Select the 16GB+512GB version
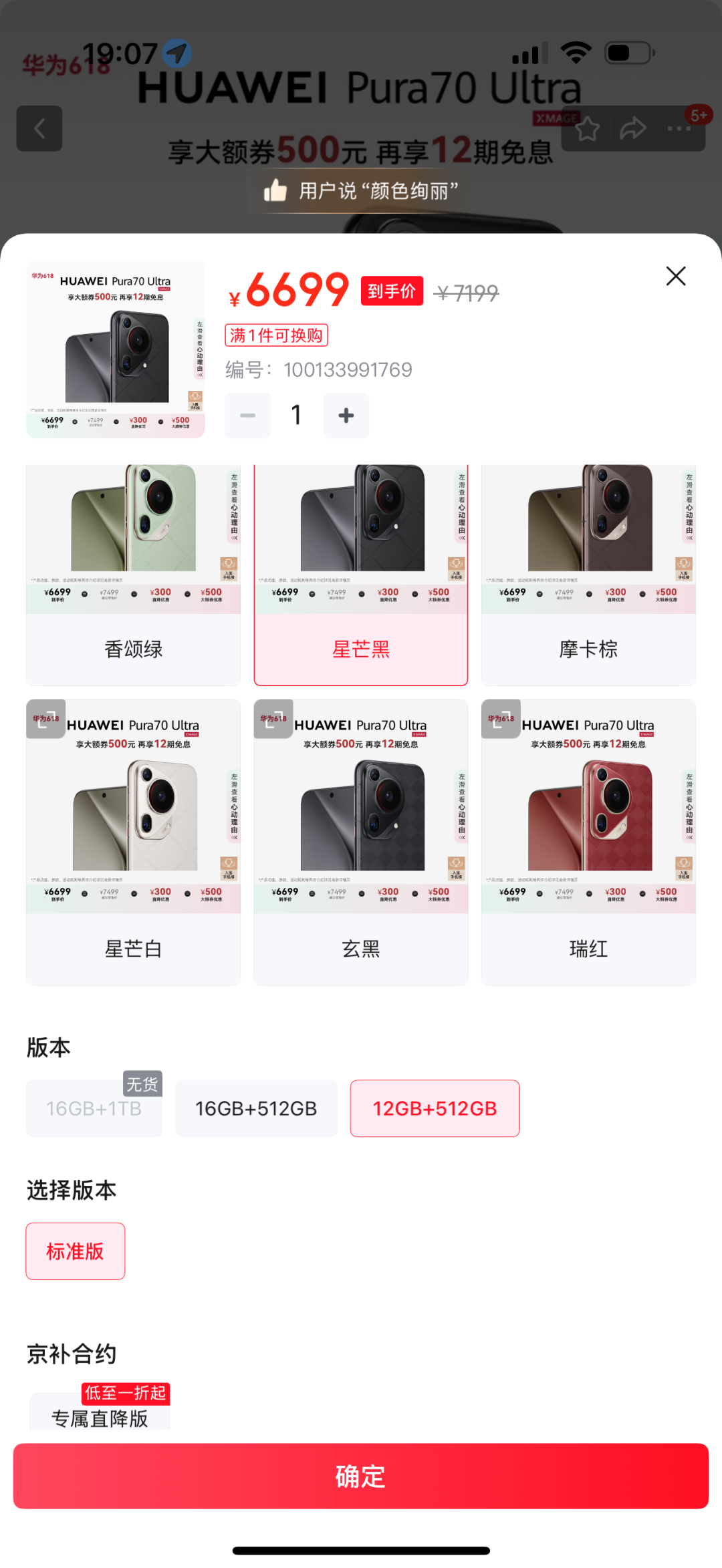This screenshot has height=1568, width=722. tap(256, 1108)
